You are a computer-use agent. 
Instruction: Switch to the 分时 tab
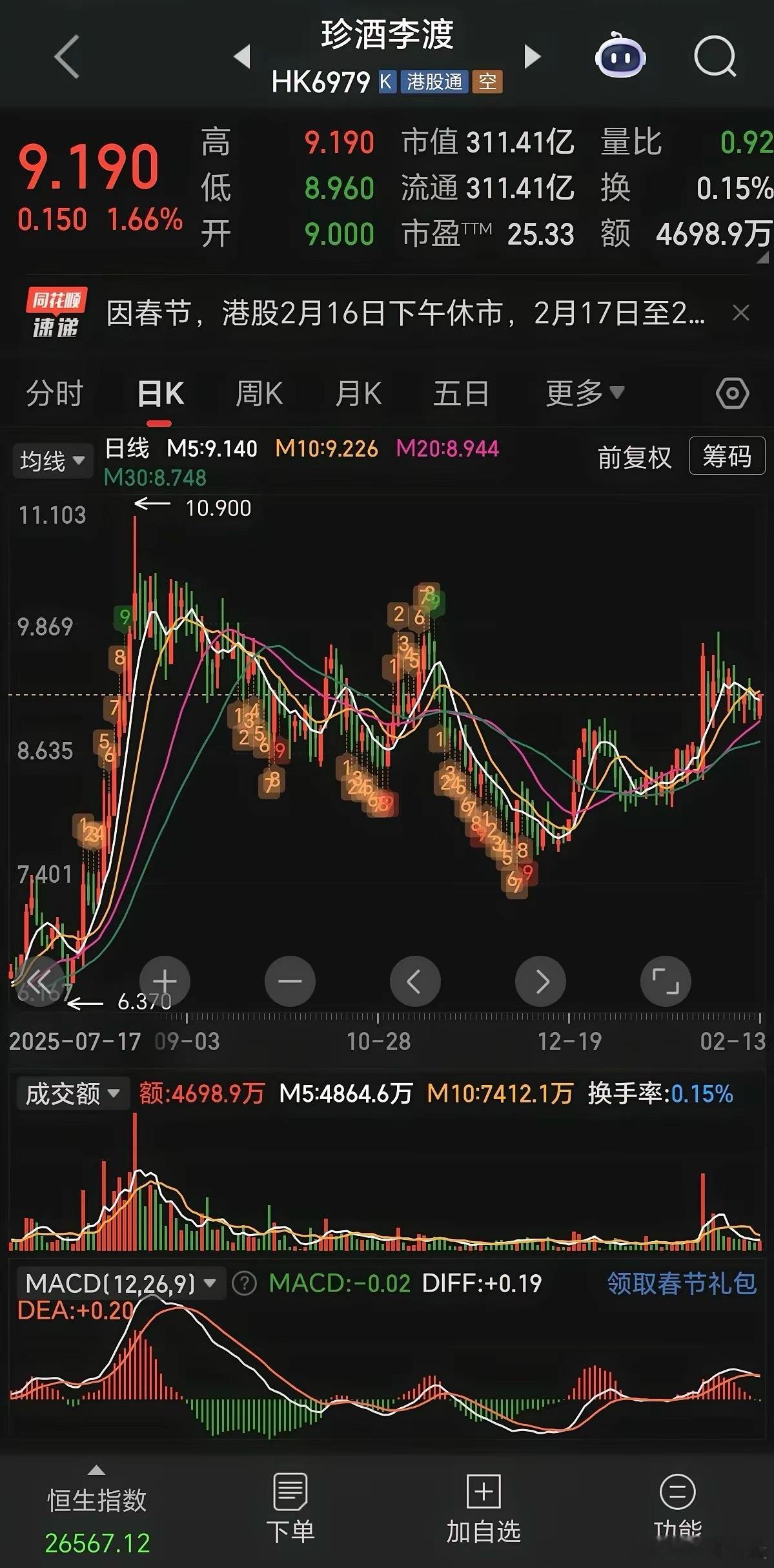coord(55,393)
